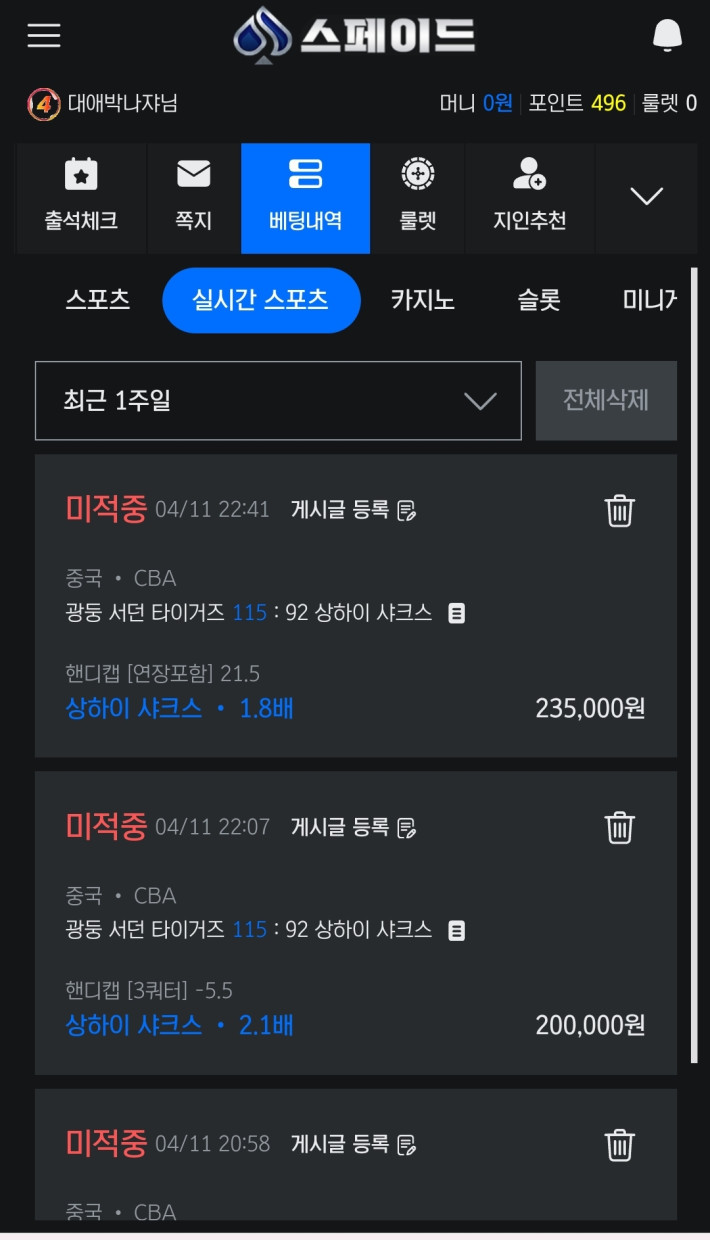Expand the top menu with chevron

(x=646, y=196)
